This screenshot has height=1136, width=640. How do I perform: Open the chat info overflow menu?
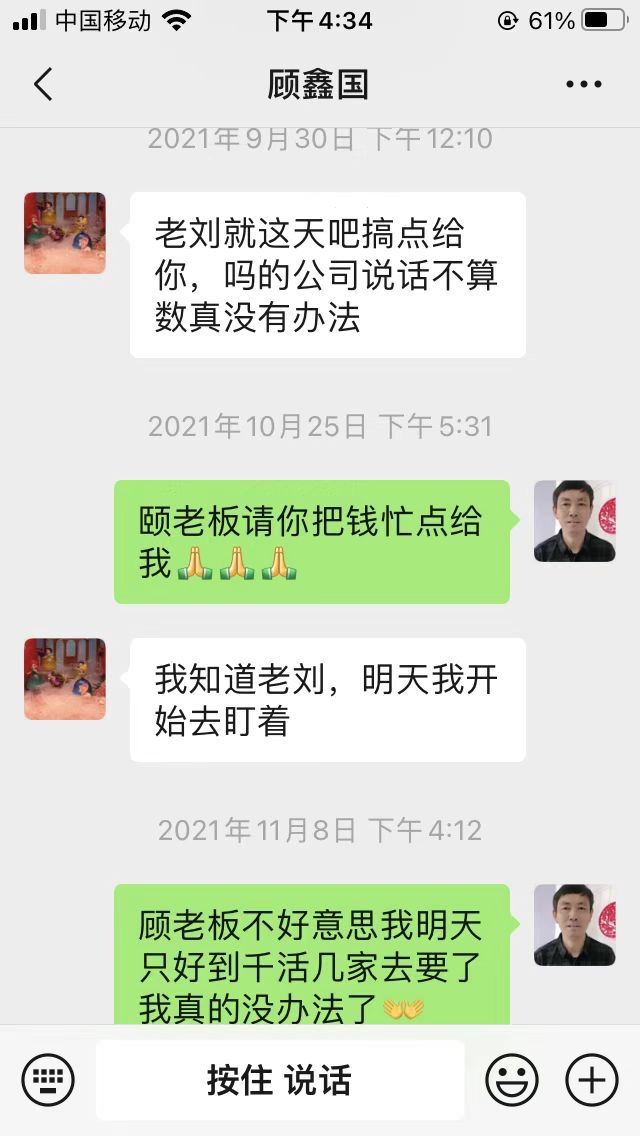[583, 85]
